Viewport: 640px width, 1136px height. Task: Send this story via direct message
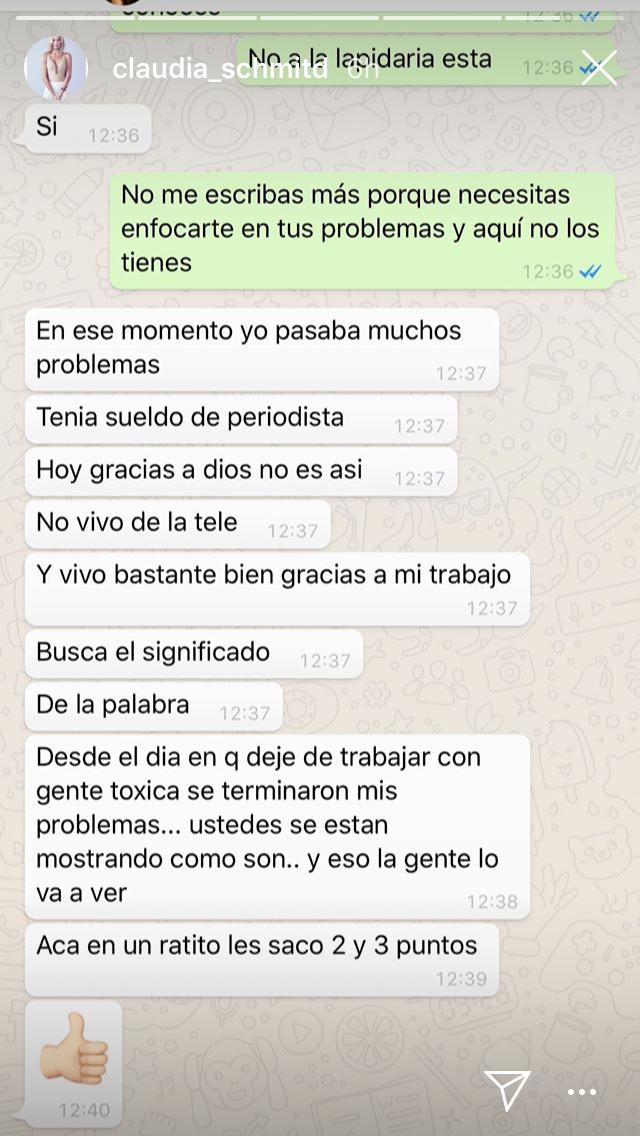point(507,1089)
